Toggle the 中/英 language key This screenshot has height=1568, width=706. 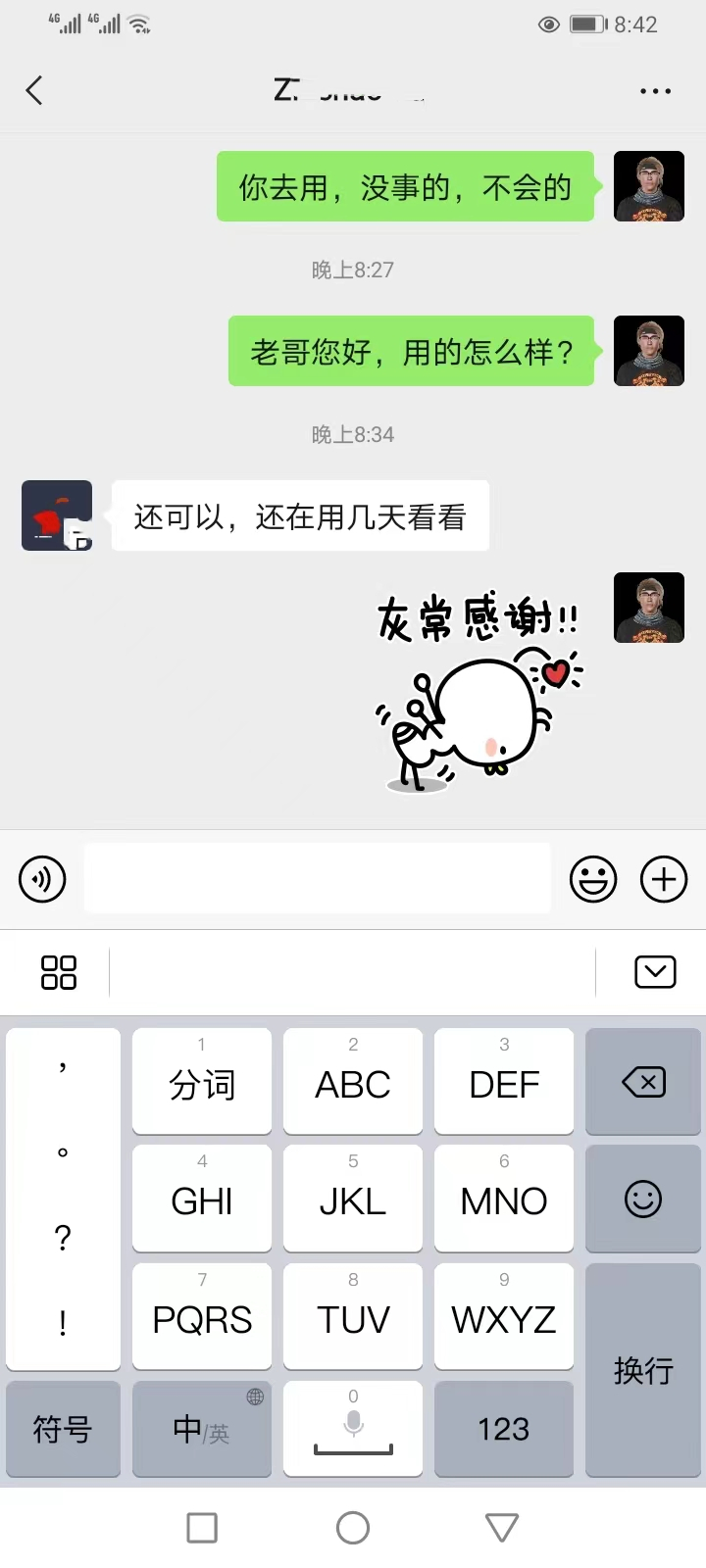coord(202,1429)
